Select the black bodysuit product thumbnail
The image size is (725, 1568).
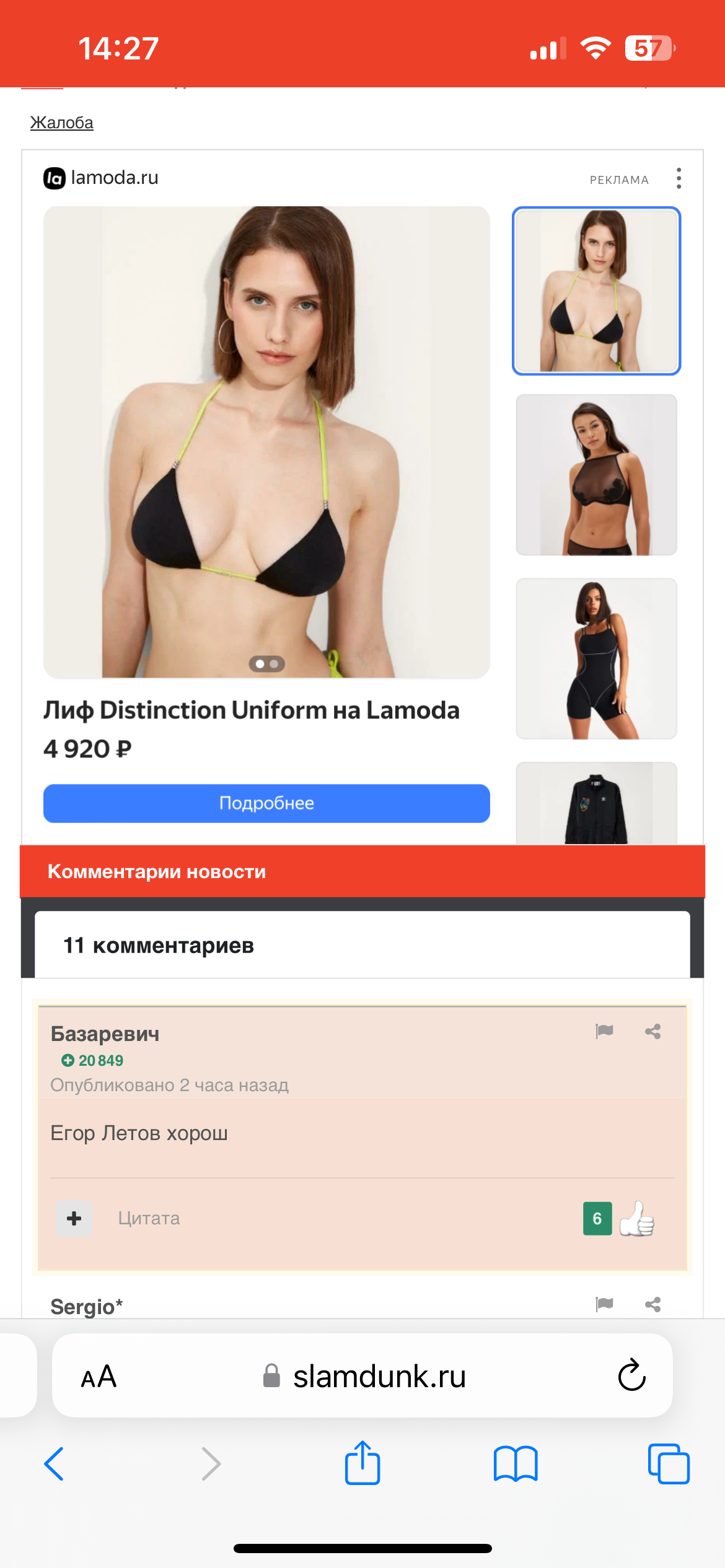pyautogui.click(x=596, y=659)
